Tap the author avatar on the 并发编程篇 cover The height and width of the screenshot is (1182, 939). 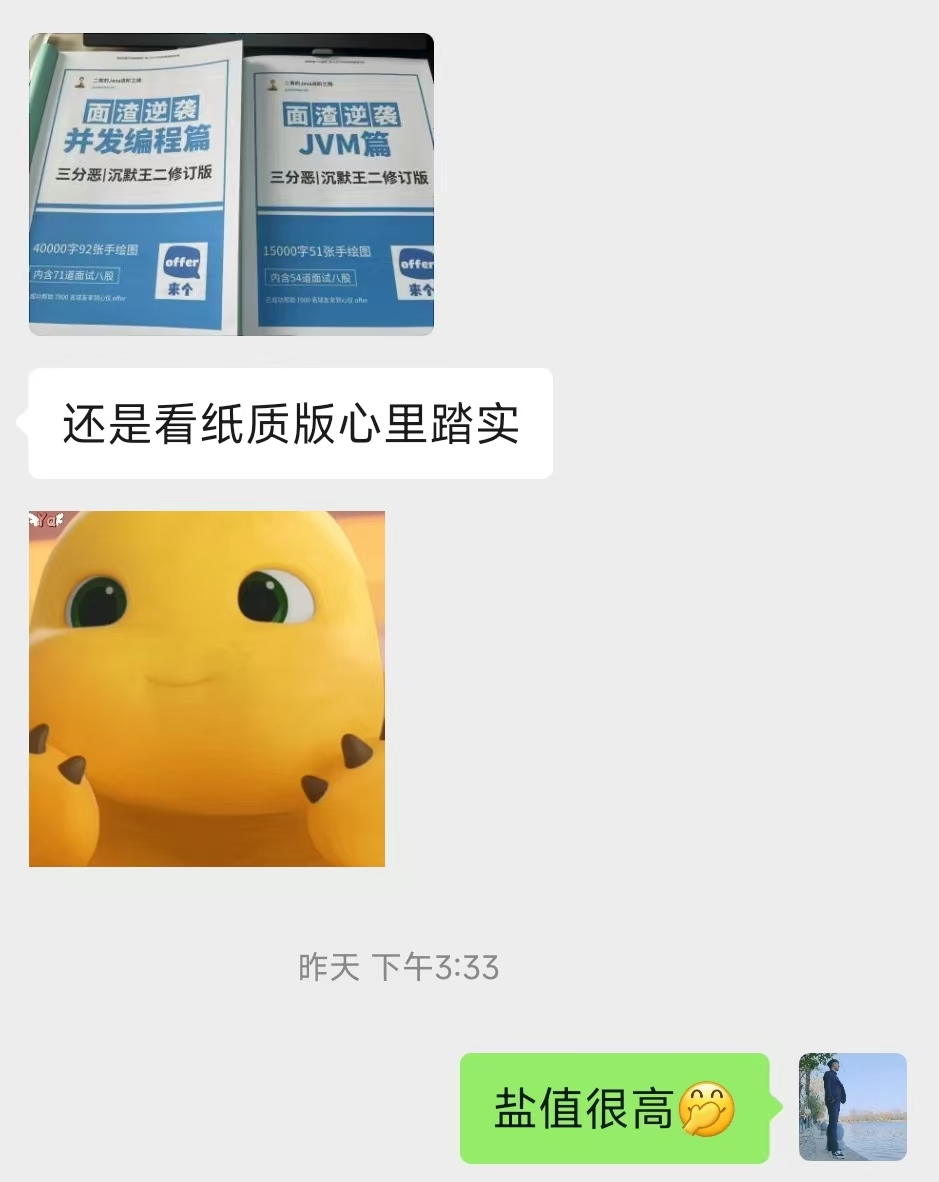[x=82, y=80]
